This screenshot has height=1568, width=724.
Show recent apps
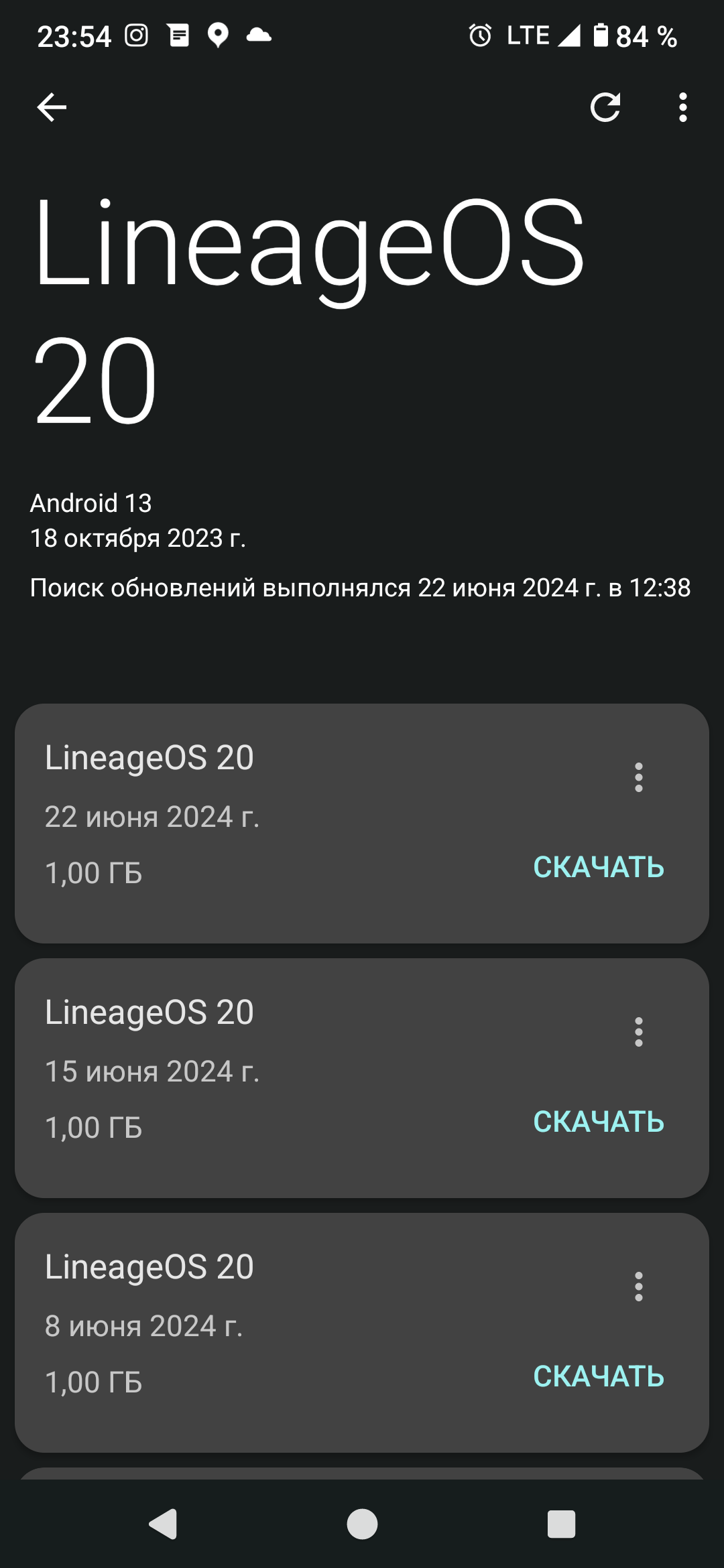pos(561,1524)
